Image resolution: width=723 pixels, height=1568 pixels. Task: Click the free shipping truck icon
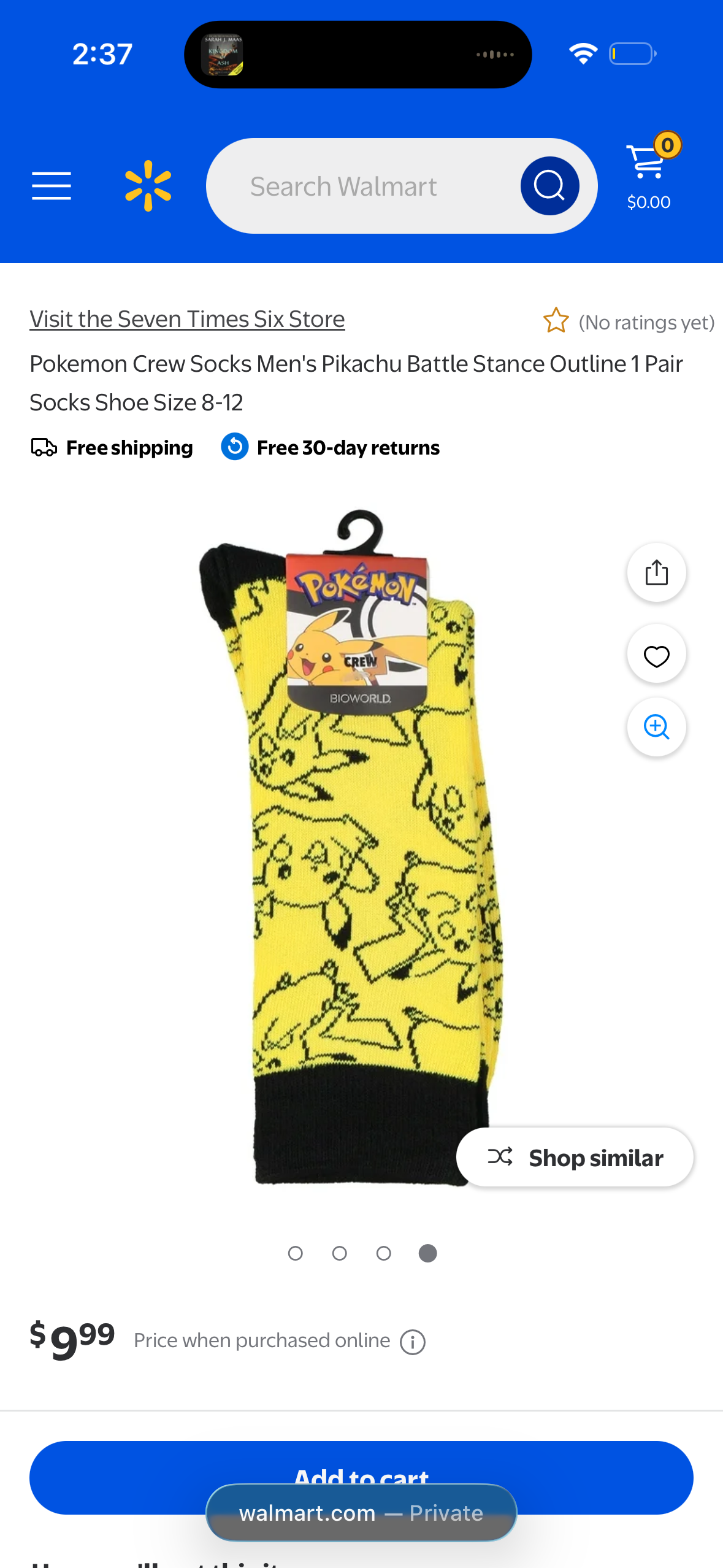click(43, 447)
